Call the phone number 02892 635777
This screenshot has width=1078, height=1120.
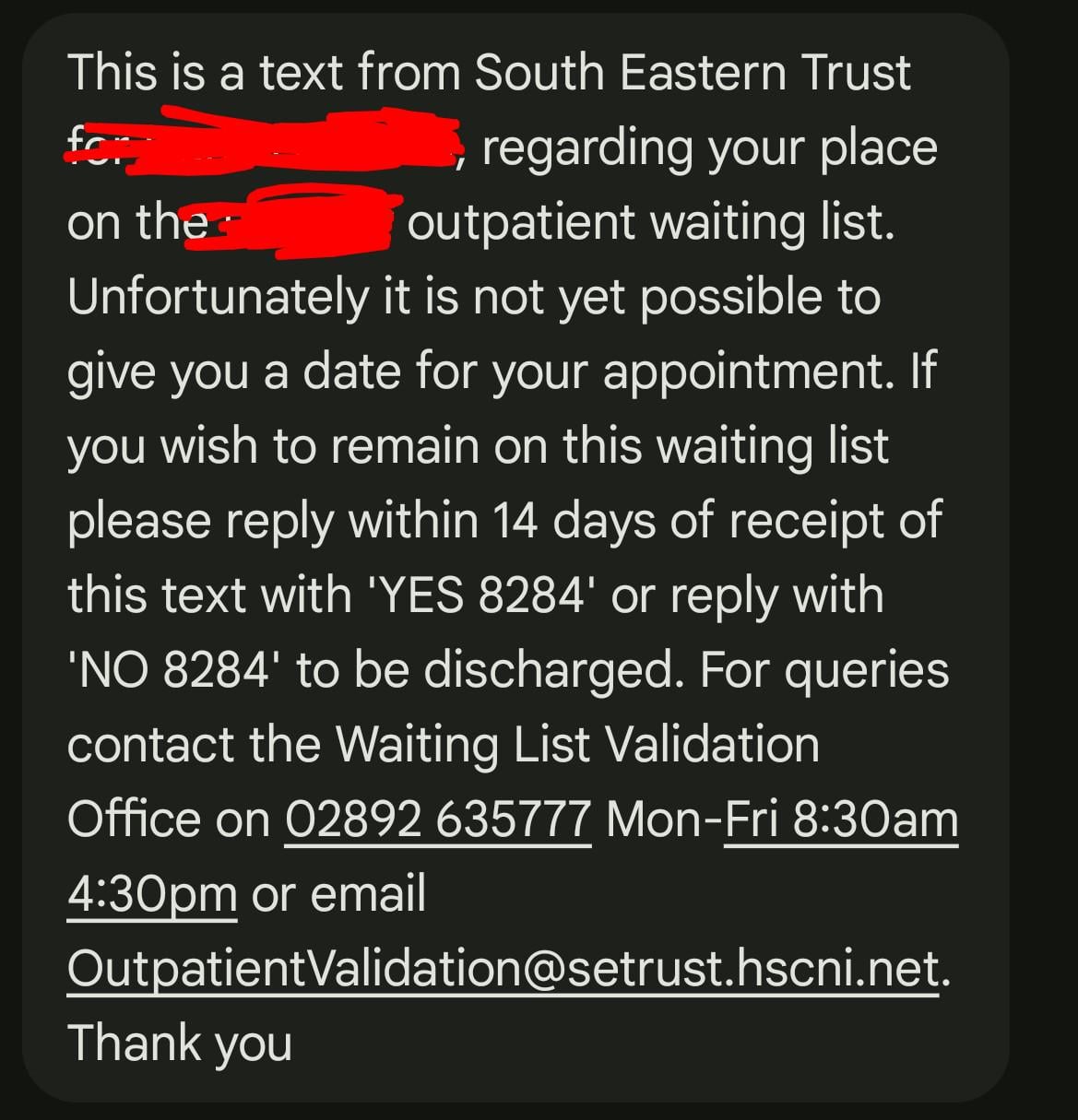click(437, 819)
